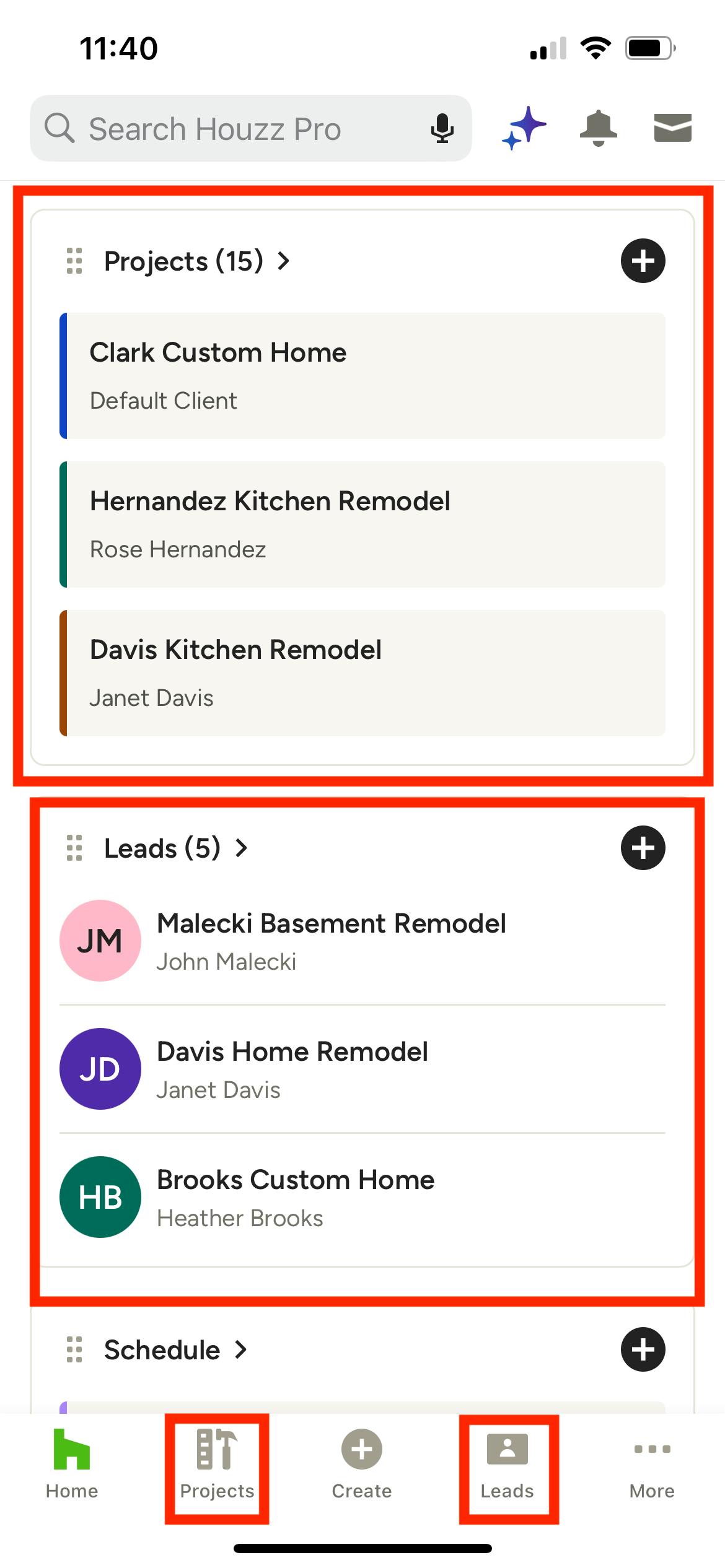Open the messages envelope
The height and width of the screenshot is (1568, 725).
pyautogui.click(x=673, y=128)
